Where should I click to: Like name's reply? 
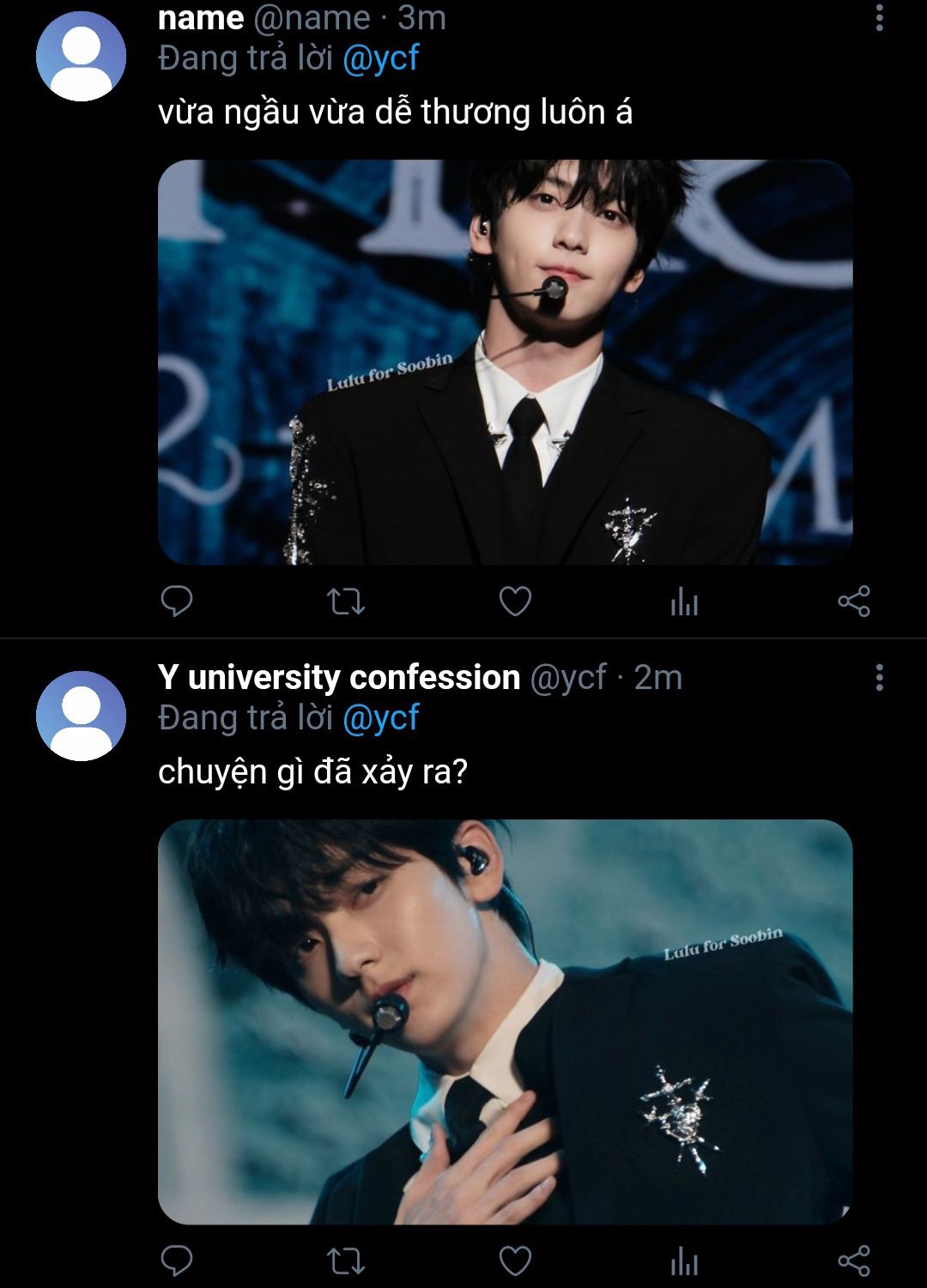tap(515, 602)
